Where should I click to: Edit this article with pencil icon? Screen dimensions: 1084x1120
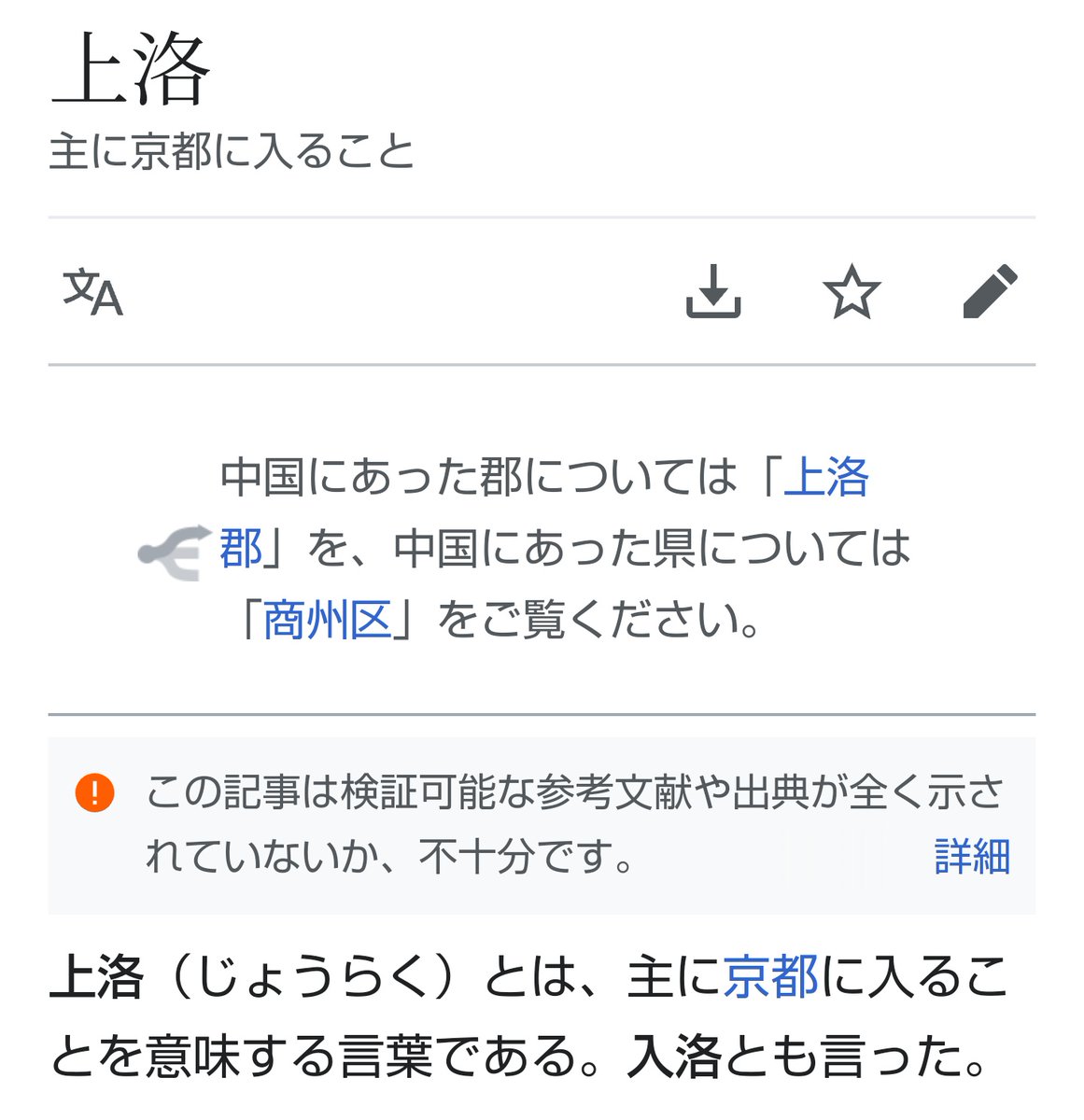pyautogui.click(x=990, y=291)
